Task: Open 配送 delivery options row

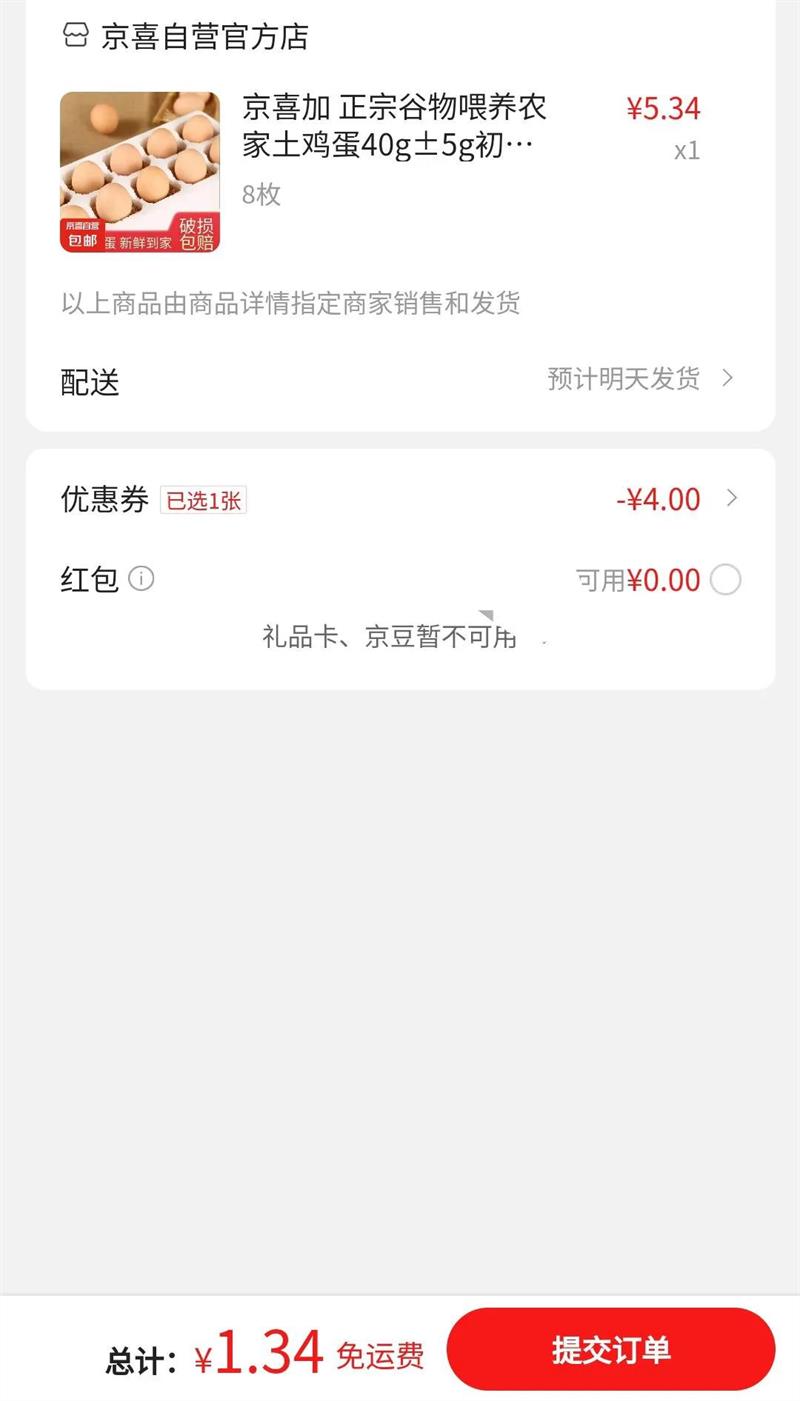Action: pyautogui.click(x=400, y=380)
